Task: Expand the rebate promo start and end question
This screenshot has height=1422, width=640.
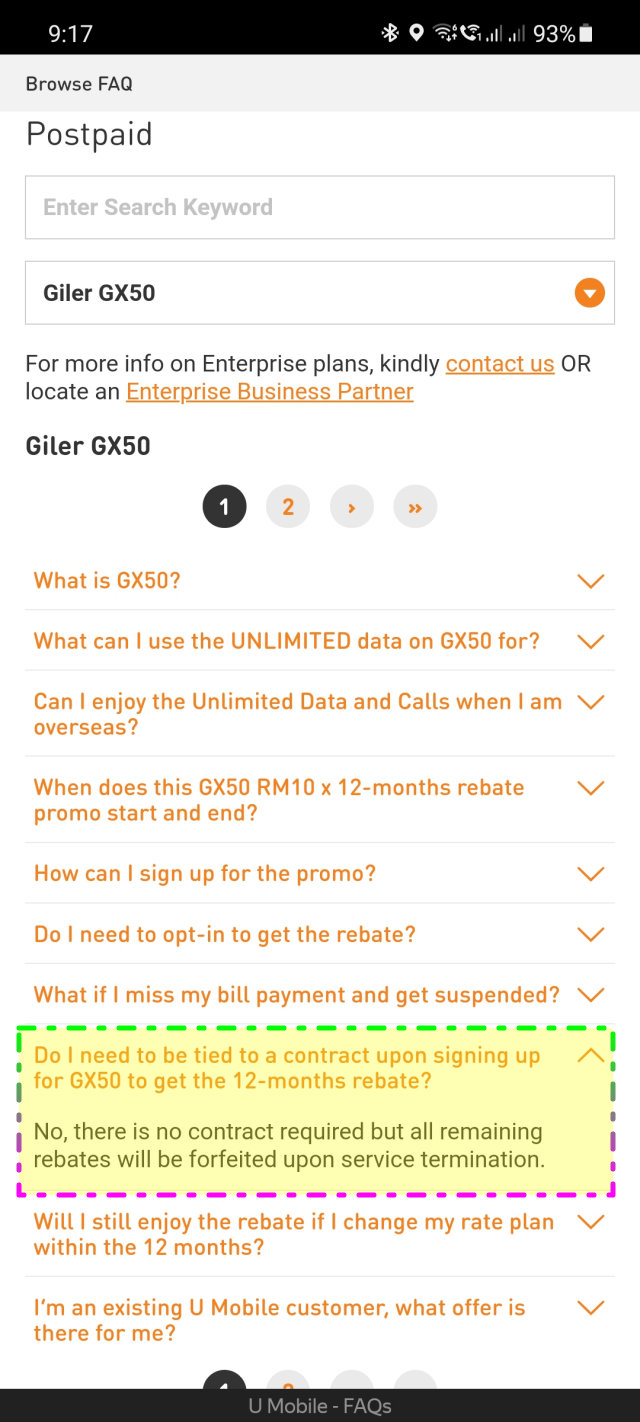Action: click(320, 800)
